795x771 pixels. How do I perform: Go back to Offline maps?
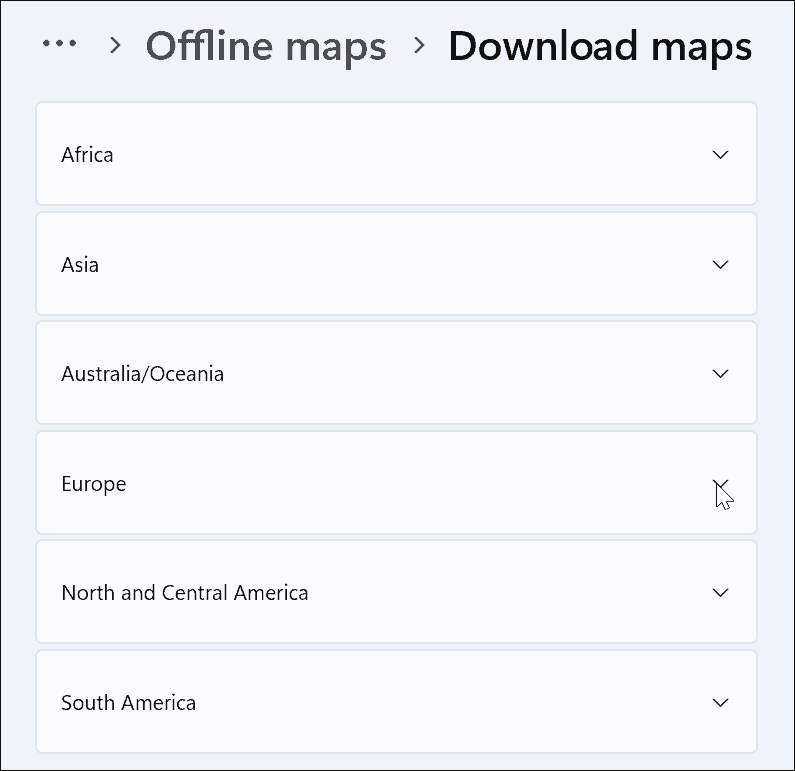(266, 46)
